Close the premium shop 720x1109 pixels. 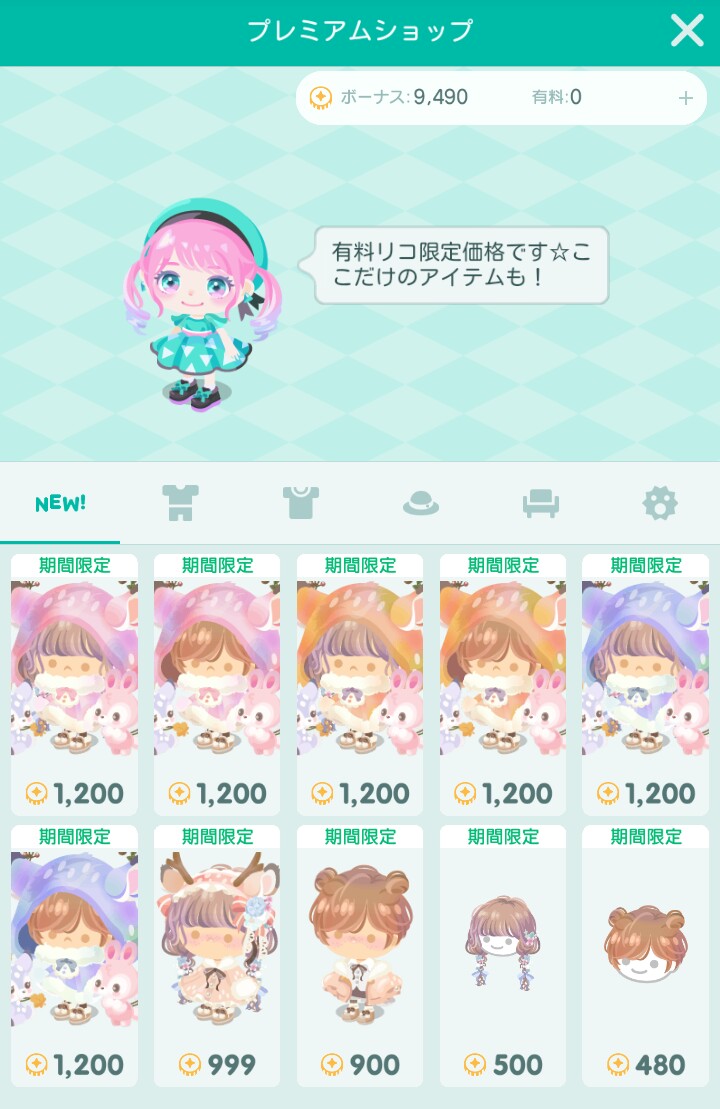click(687, 31)
